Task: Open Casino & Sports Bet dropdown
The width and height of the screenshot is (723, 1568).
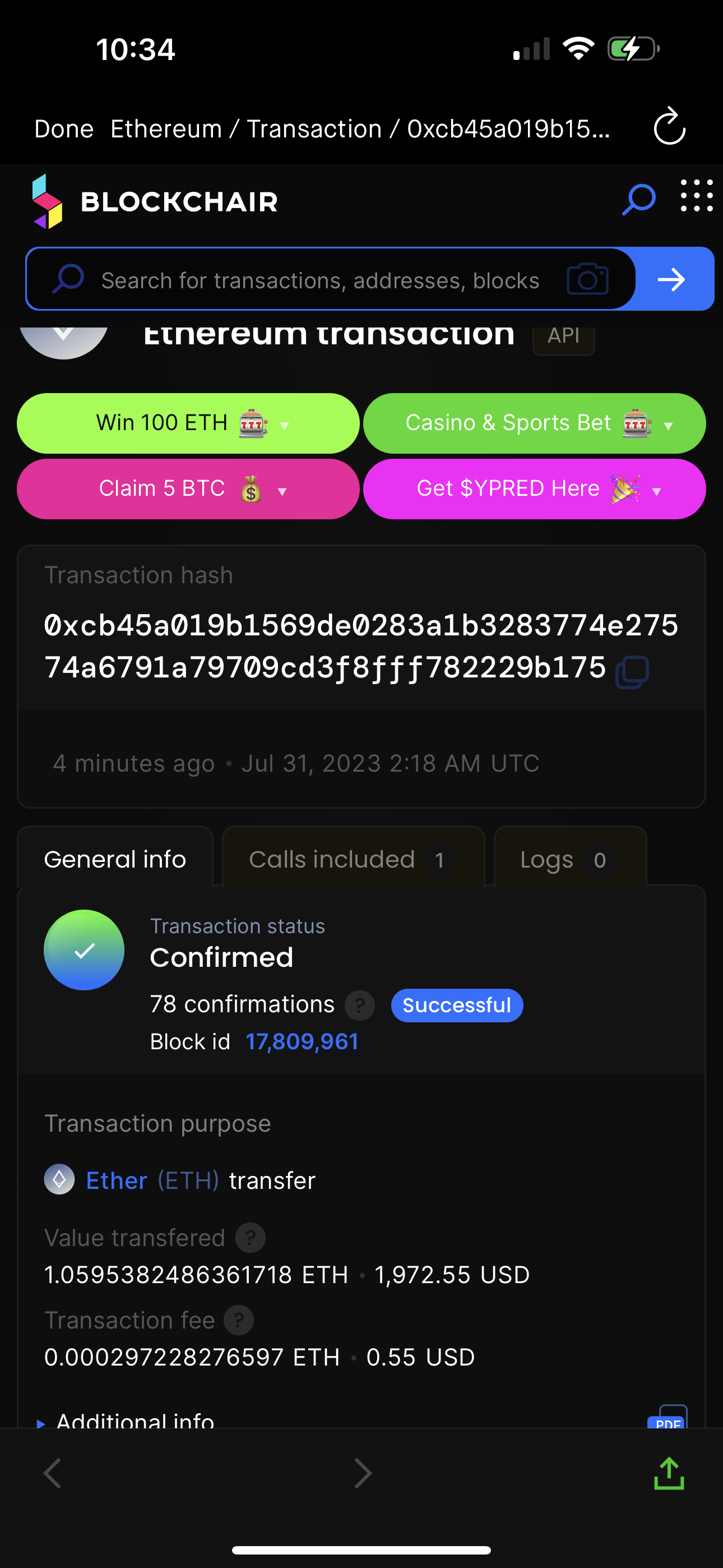Action: pyautogui.click(x=534, y=423)
